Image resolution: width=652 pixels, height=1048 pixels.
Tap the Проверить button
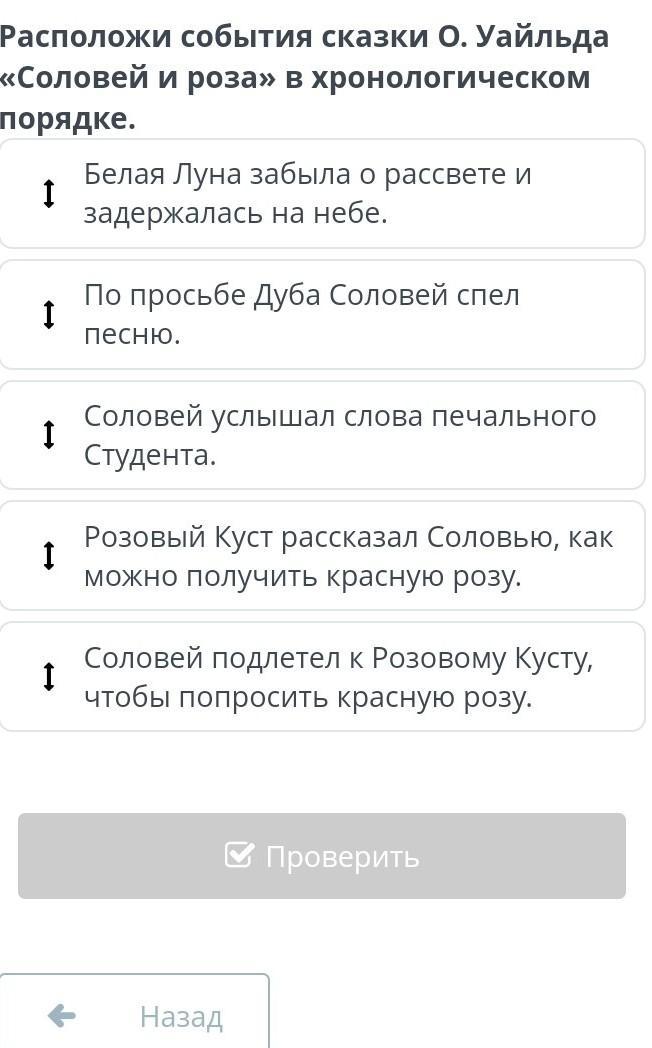pyautogui.click(x=321, y=856)
